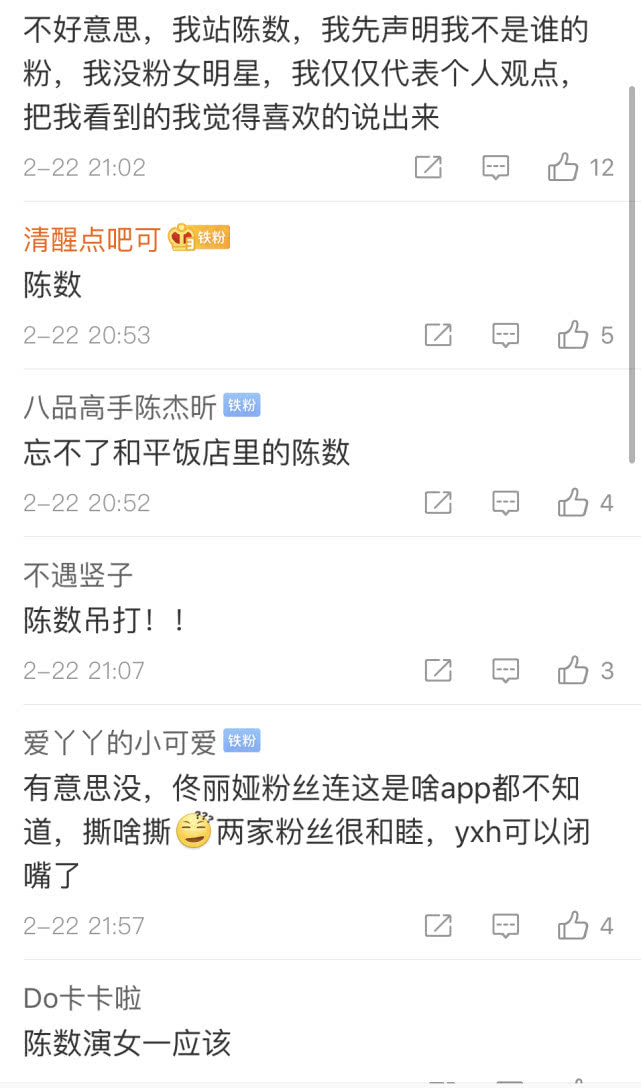This screenshot has height=1088, width=641.
Task: Open 清醒点吧可's profile
Action: pyautogui.click(x=92, y=239)
